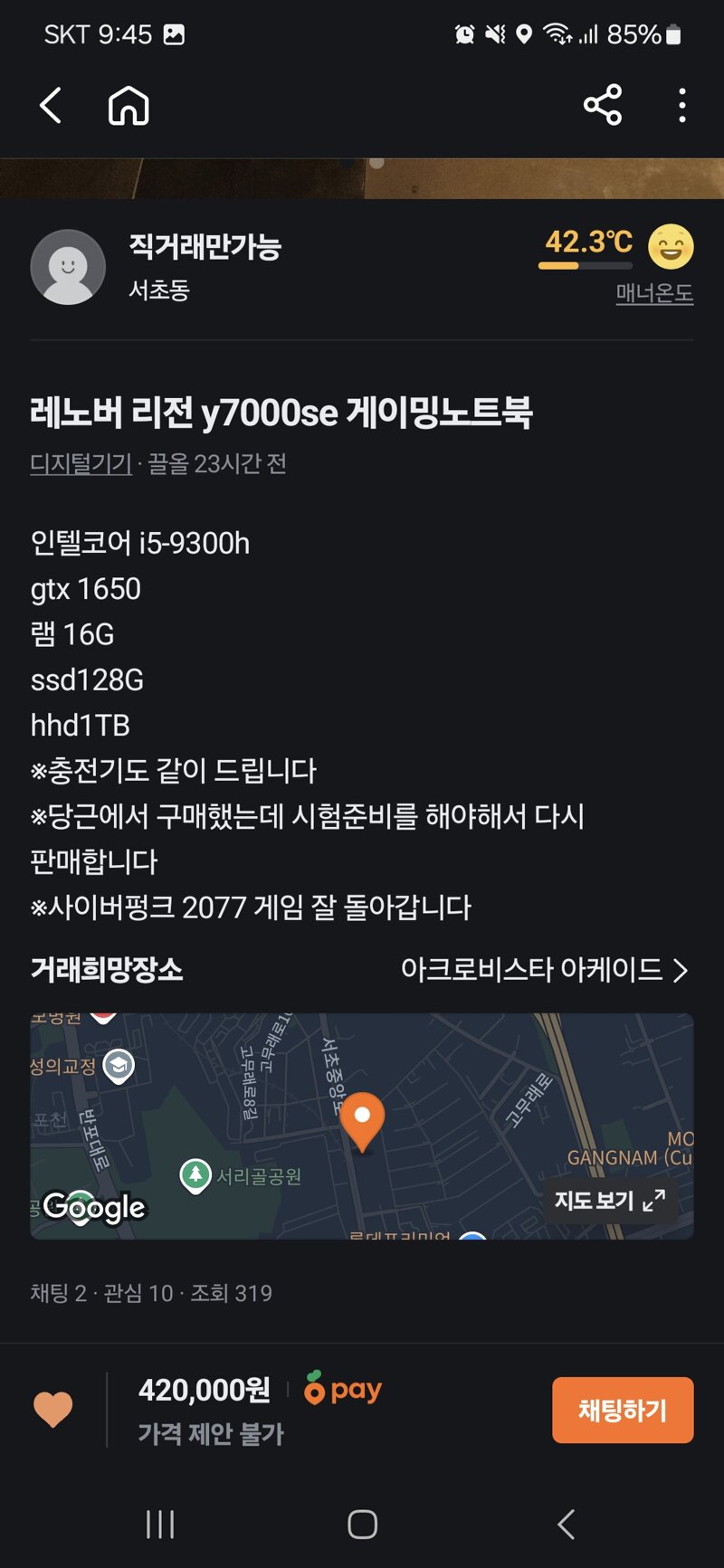
Task: Open system recent apps
Action: click(x=160, y=1525)
